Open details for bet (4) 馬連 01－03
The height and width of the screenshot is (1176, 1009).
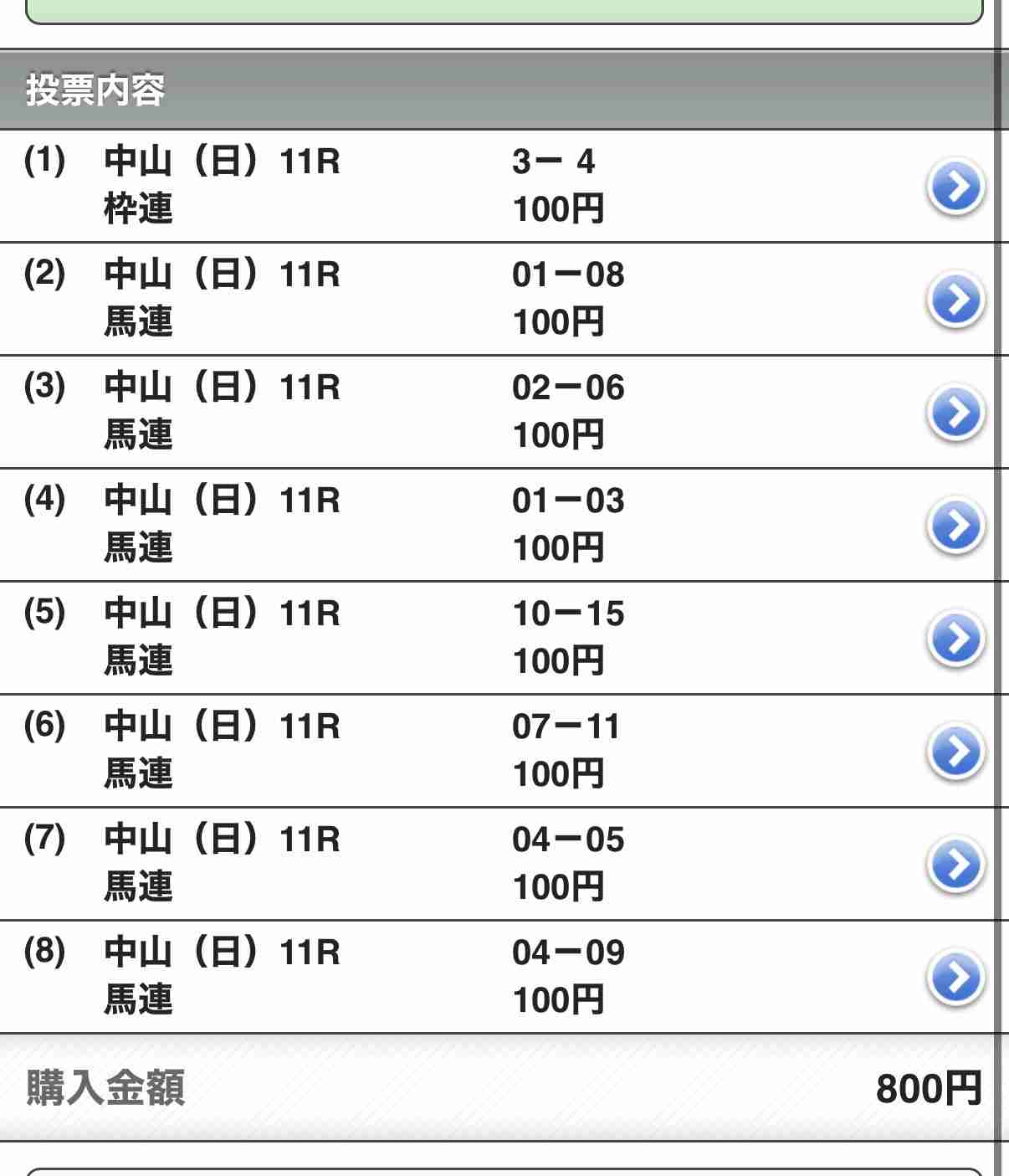click(x=955, y=525)
